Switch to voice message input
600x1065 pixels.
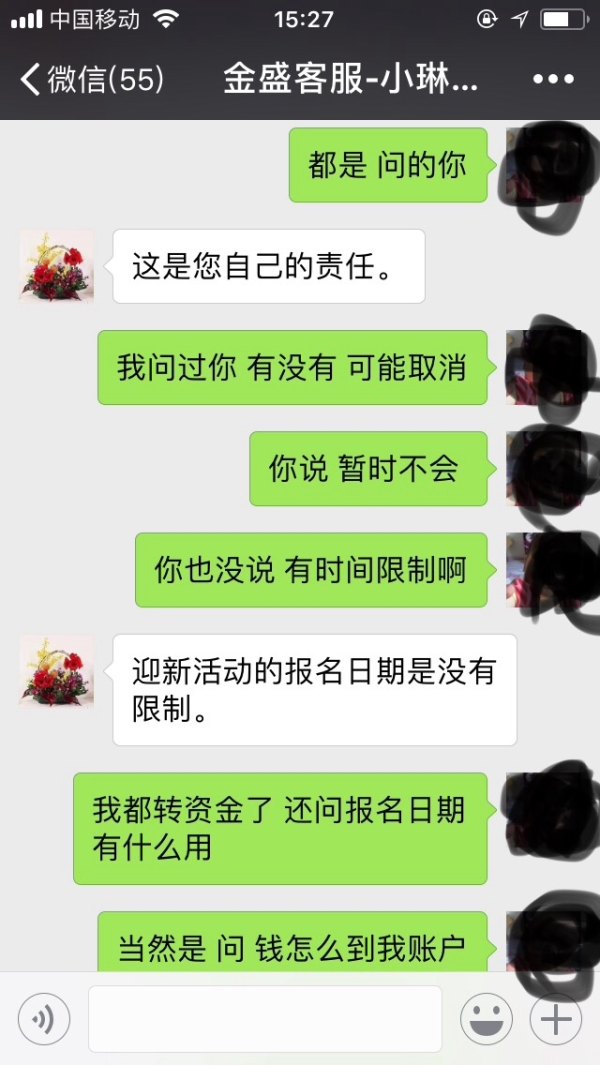[44, 1019]
